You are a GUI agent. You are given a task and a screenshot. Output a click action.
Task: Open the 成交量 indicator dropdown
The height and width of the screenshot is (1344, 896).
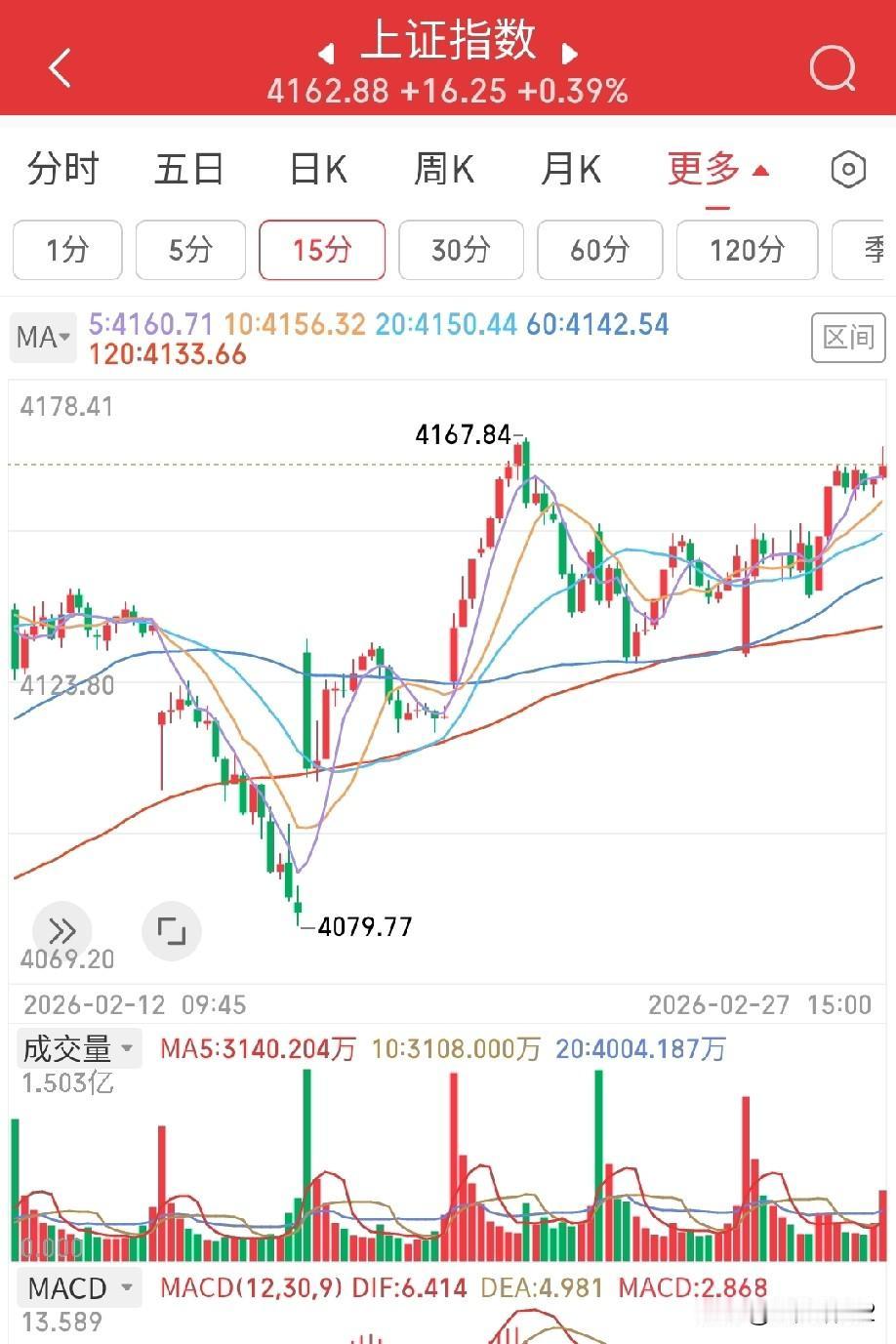[78, 1048]
